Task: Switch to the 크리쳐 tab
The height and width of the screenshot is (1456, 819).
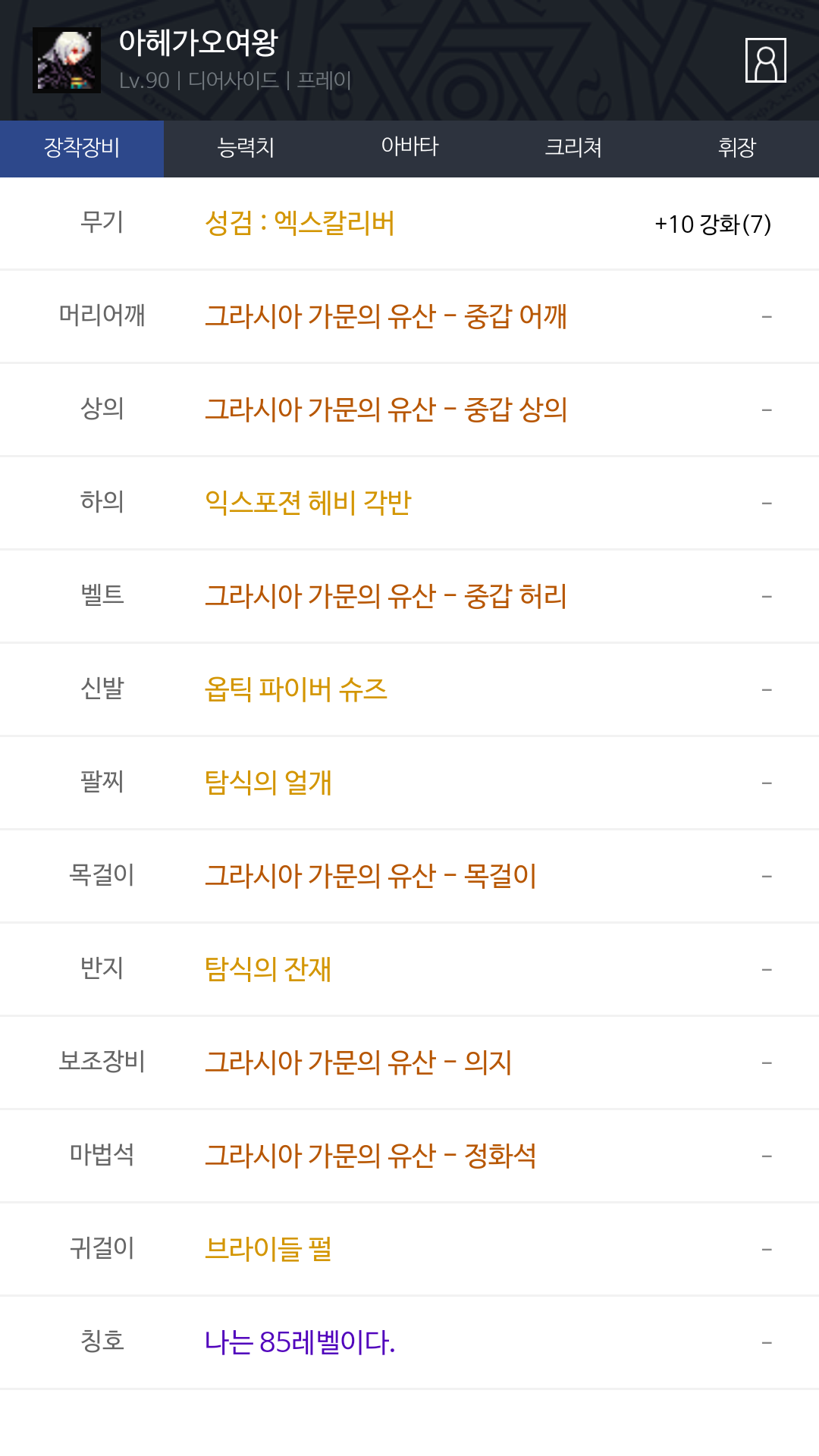Action: tap(573, 149)
